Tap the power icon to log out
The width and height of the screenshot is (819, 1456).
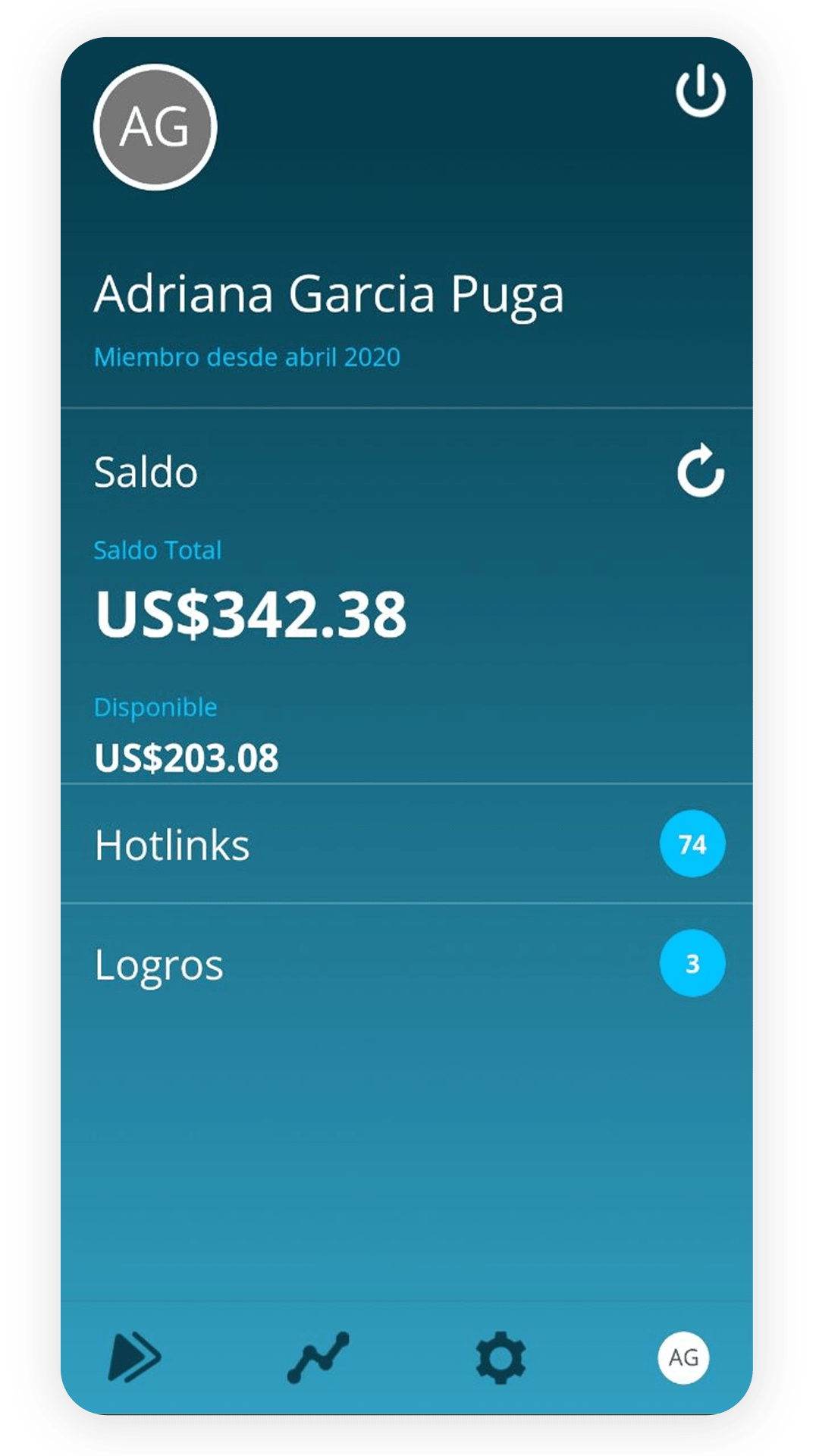pyautogui.click(x=700, y=91)
